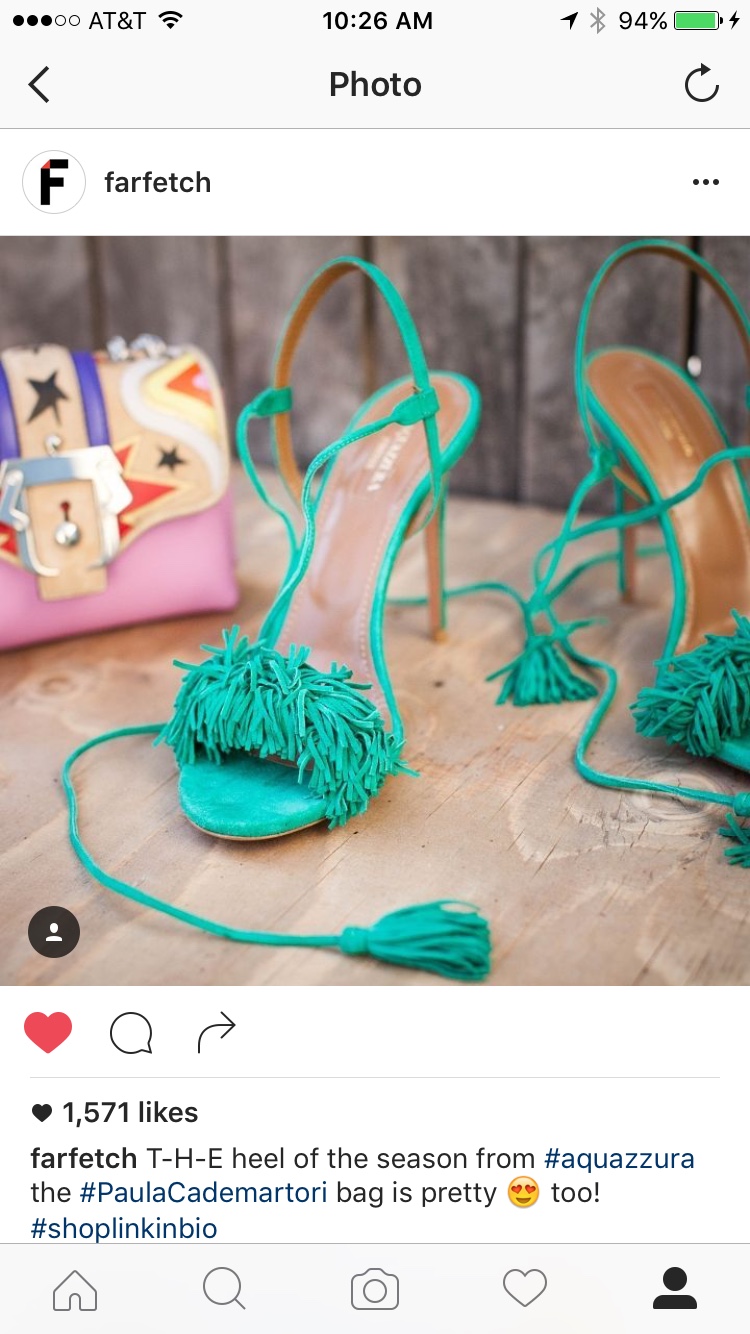Share the post via the arrow icon

coord(216,1033)
